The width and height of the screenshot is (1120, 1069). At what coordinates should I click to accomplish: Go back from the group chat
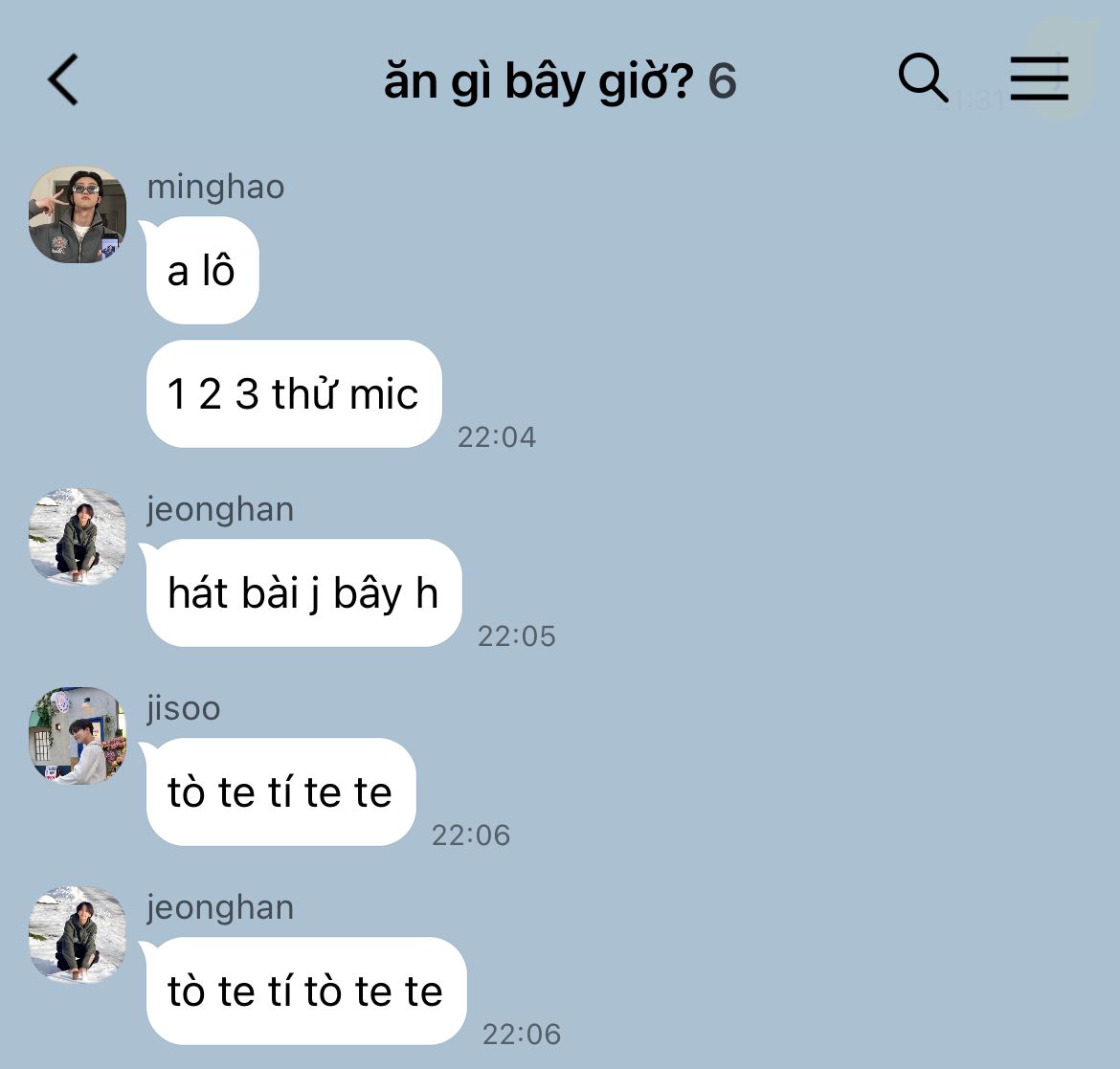pos(63,79)
